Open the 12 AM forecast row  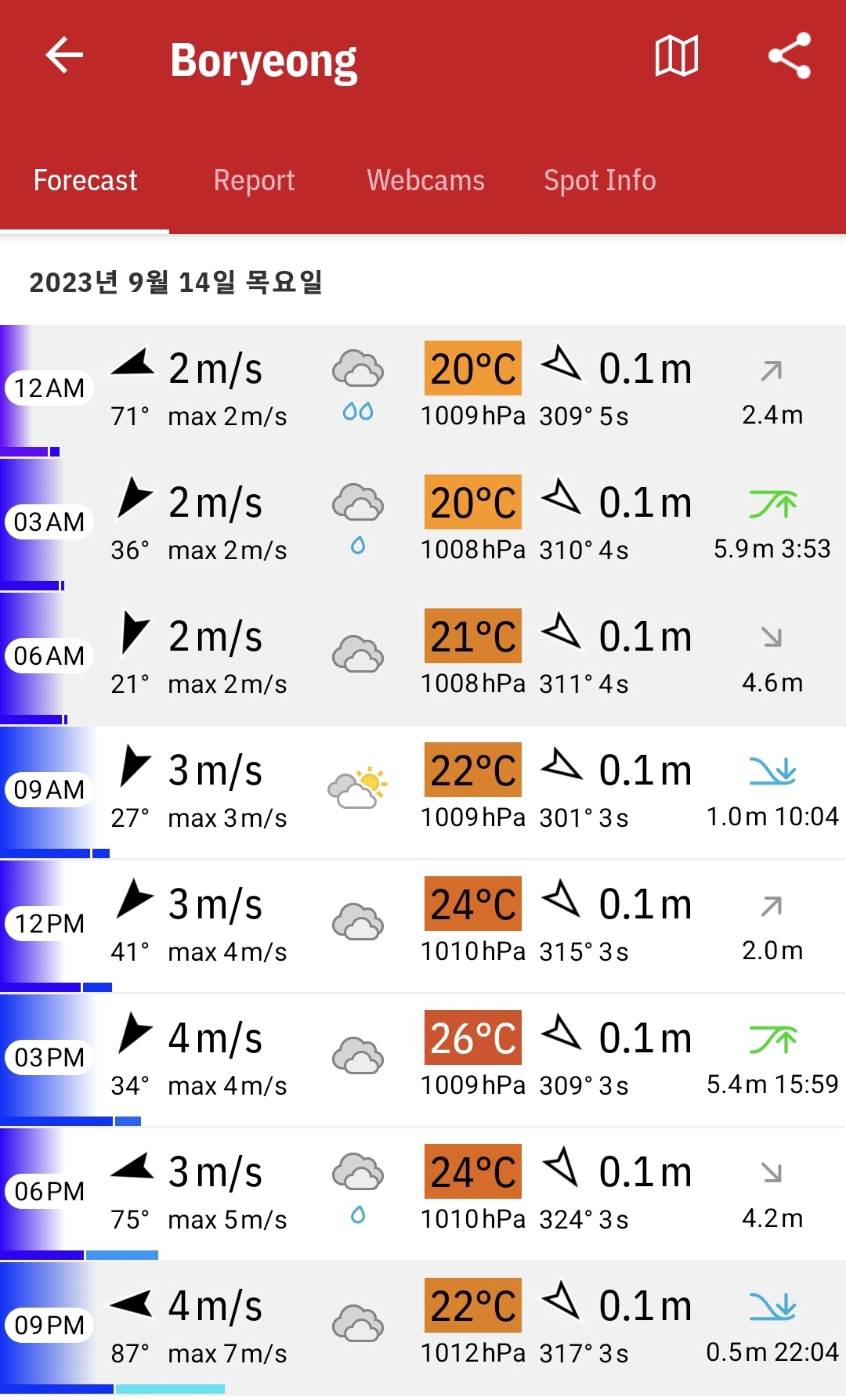[x=423, y=391]
